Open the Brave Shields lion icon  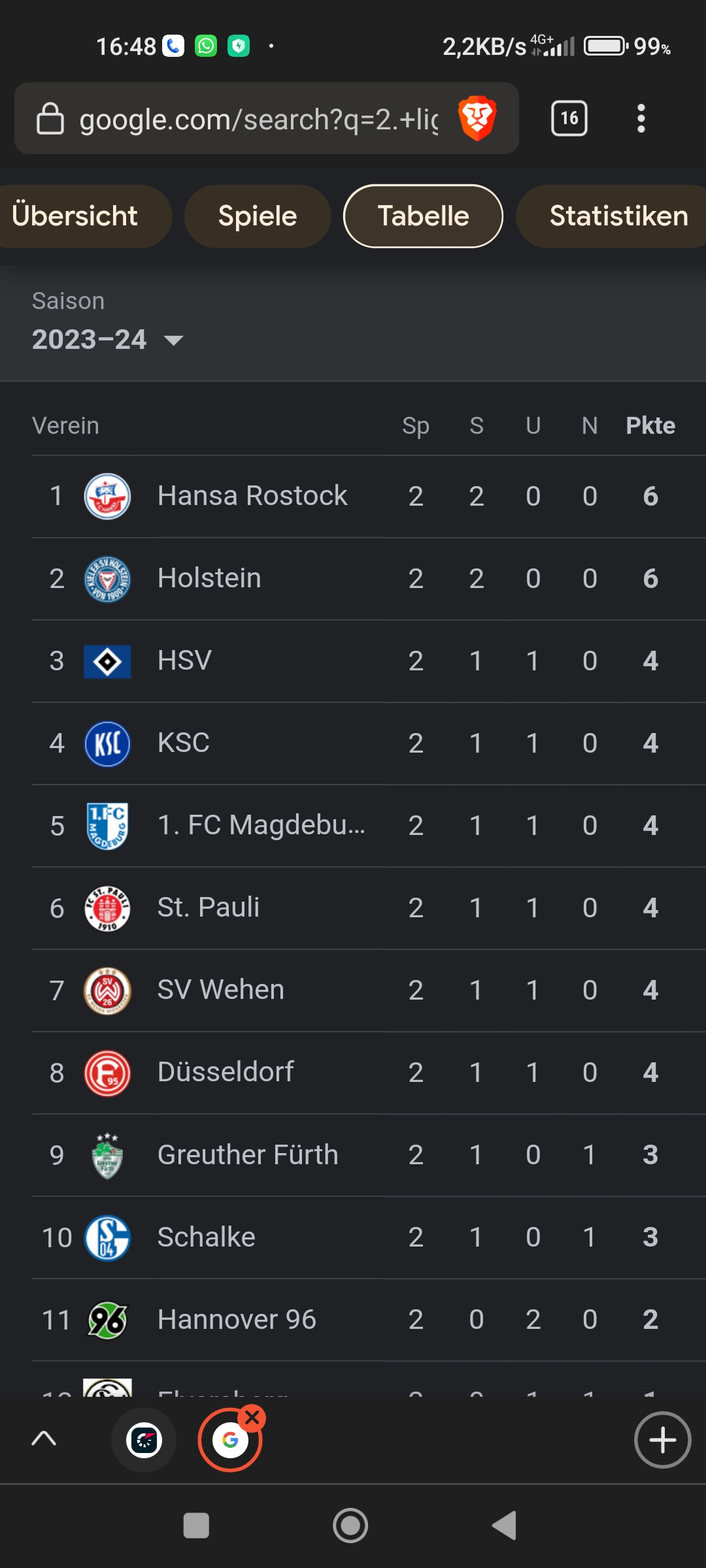click(477, 118)
